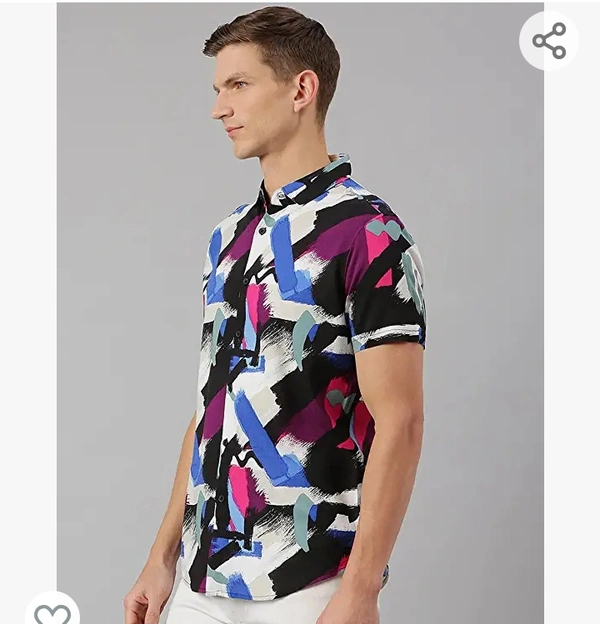Share this printed shirt product

(x=549, y=41)
